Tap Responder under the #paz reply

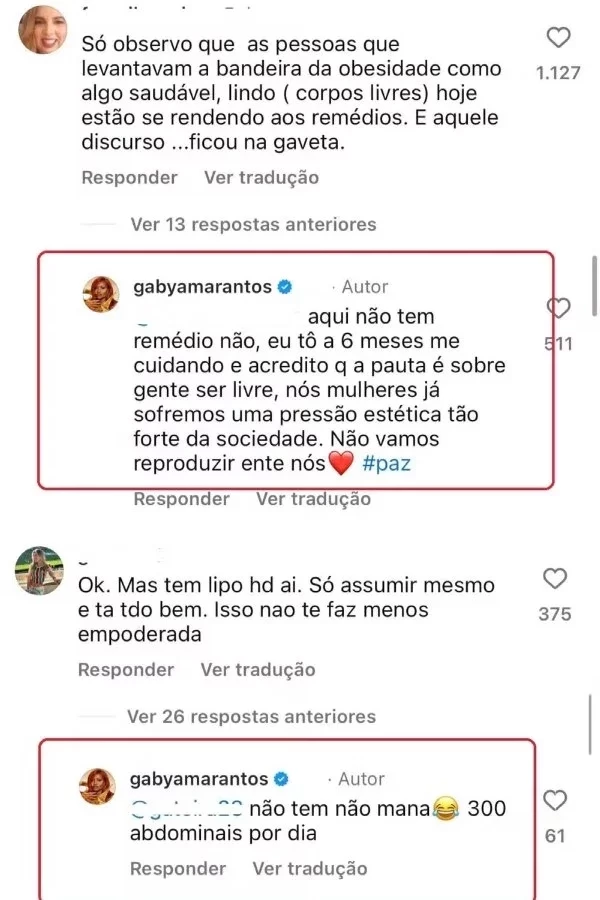coord(181,498)
